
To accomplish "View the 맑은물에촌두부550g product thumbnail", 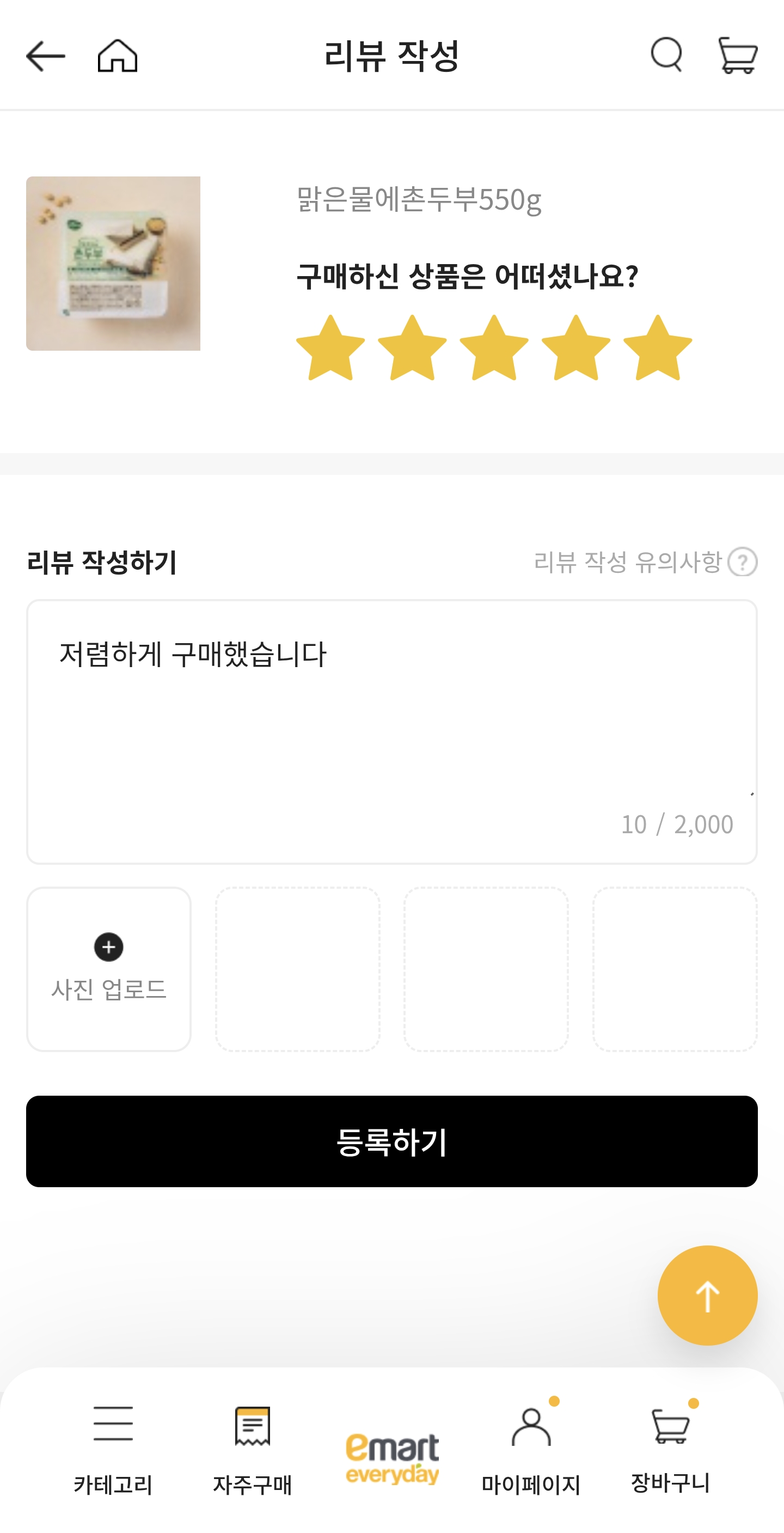I will pyautogui.click(x=114, y=263).
